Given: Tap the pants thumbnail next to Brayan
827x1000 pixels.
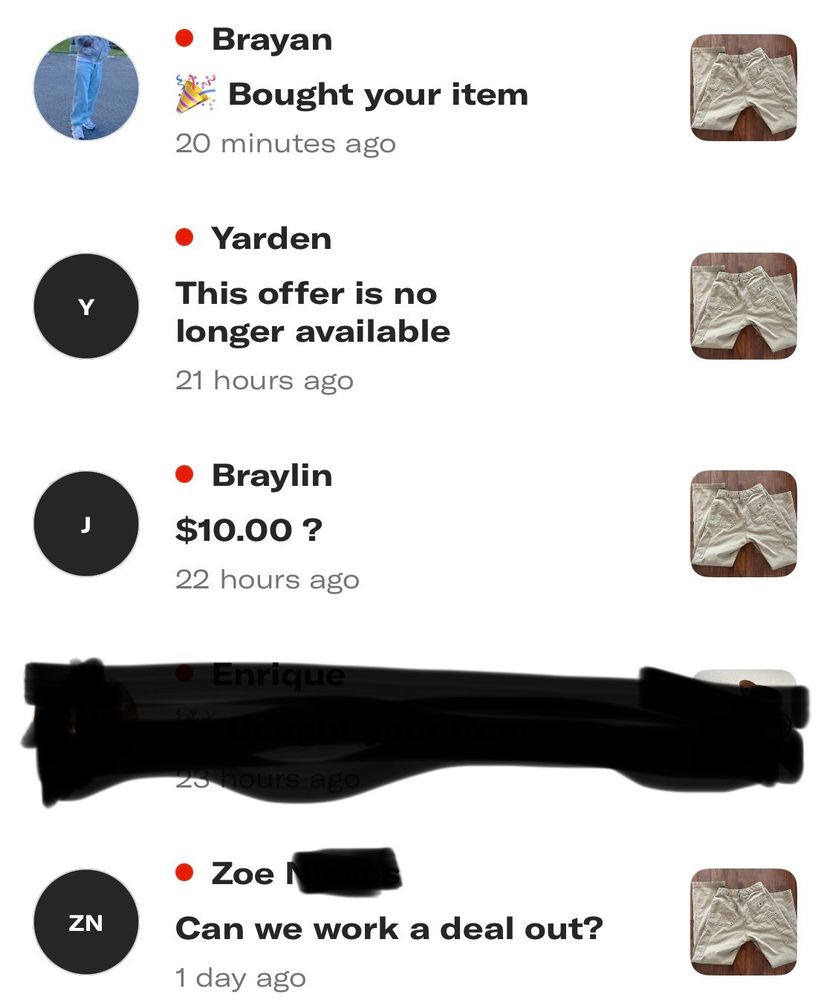Looking at the screenshot, I should (x=743, y=88).
